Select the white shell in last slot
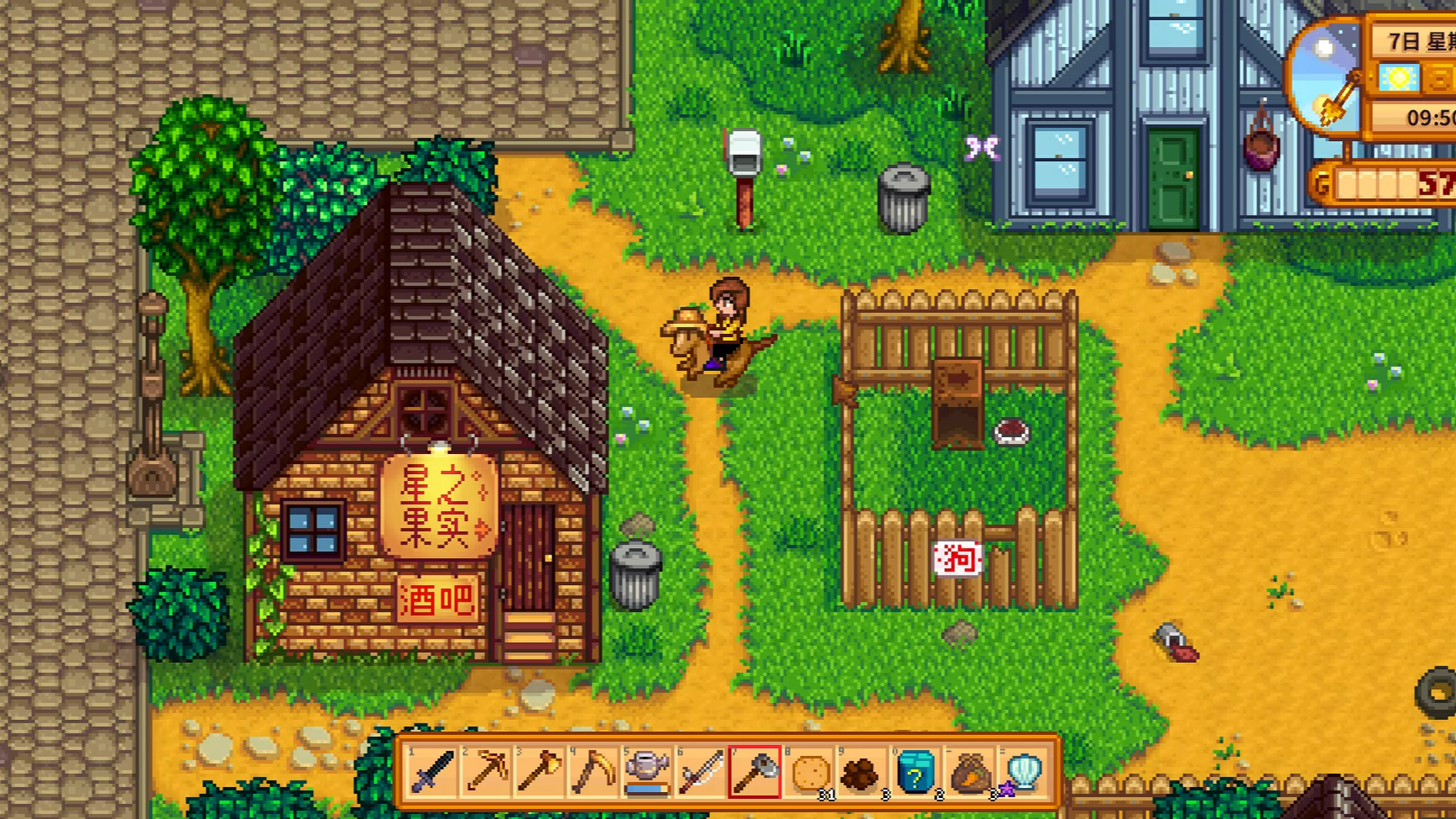This screenshot has width=1456, height=819. 1024,771
